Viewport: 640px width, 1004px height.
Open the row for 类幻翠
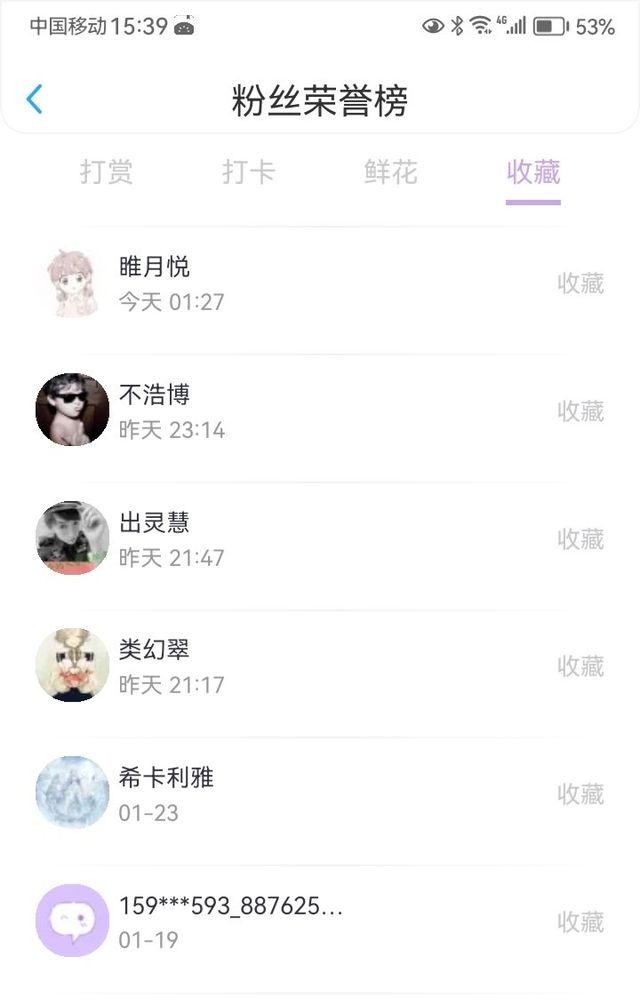tap(320, 666)
